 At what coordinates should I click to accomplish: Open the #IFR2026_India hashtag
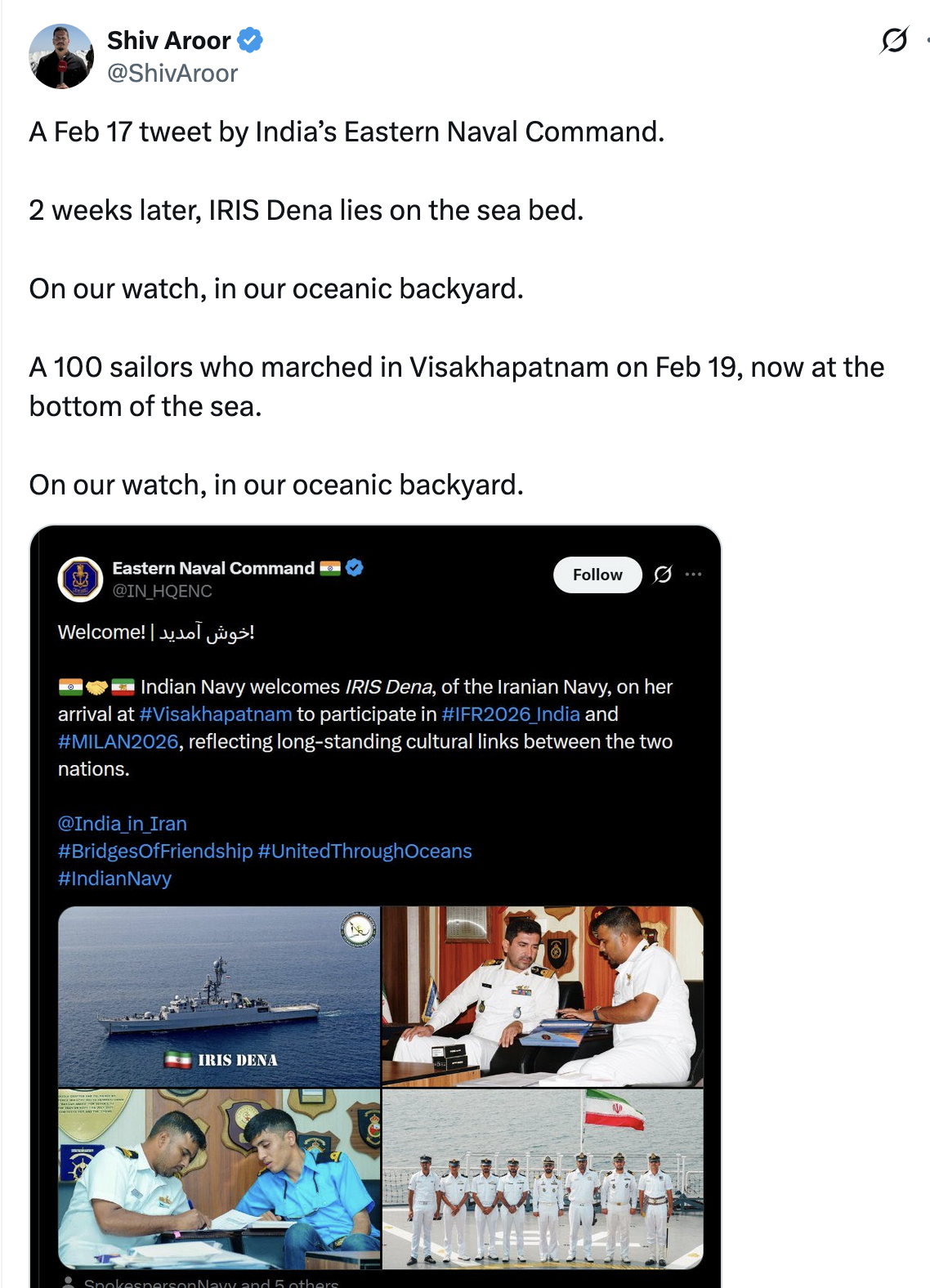511,714
